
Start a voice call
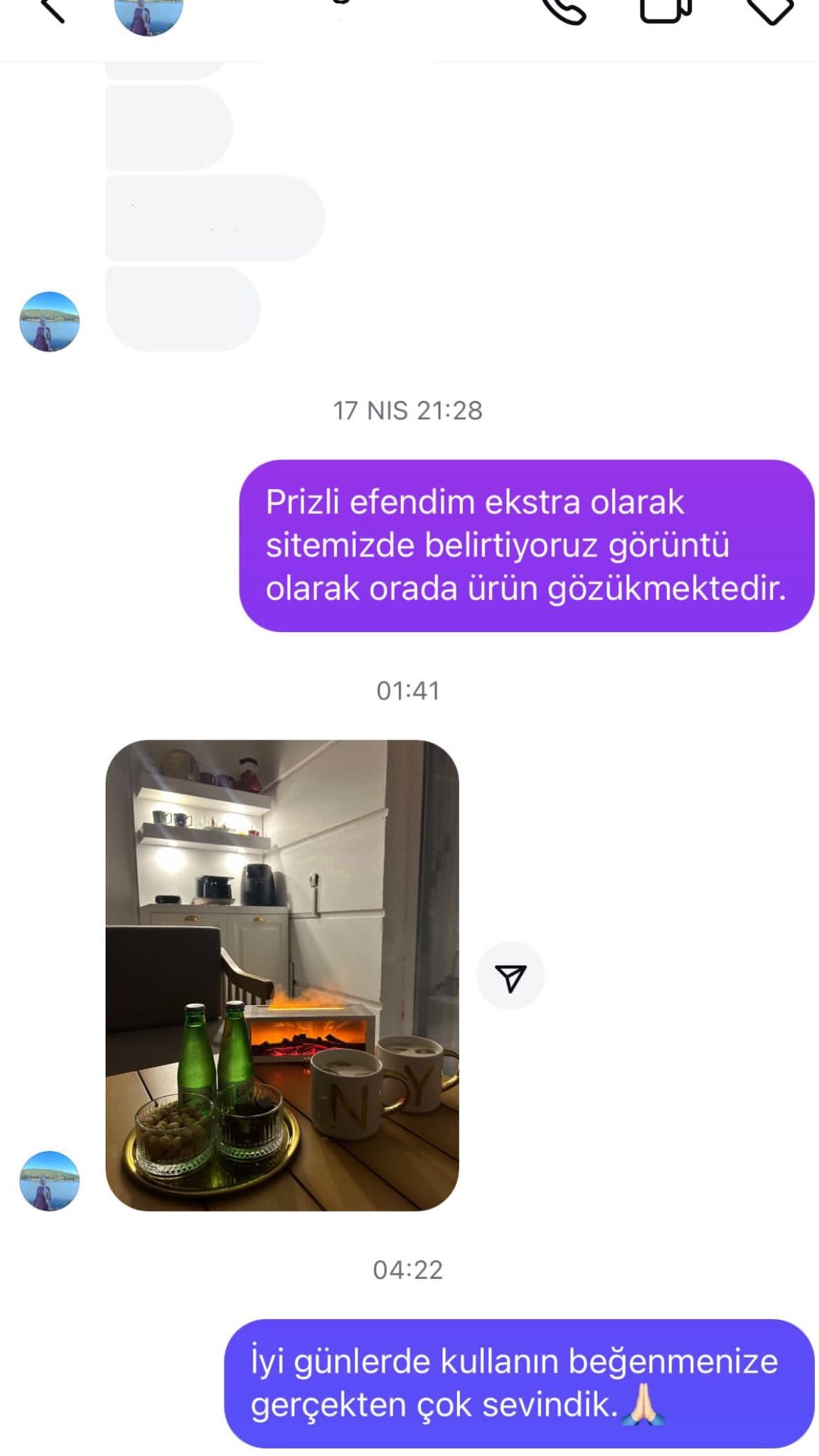(564, 10)
